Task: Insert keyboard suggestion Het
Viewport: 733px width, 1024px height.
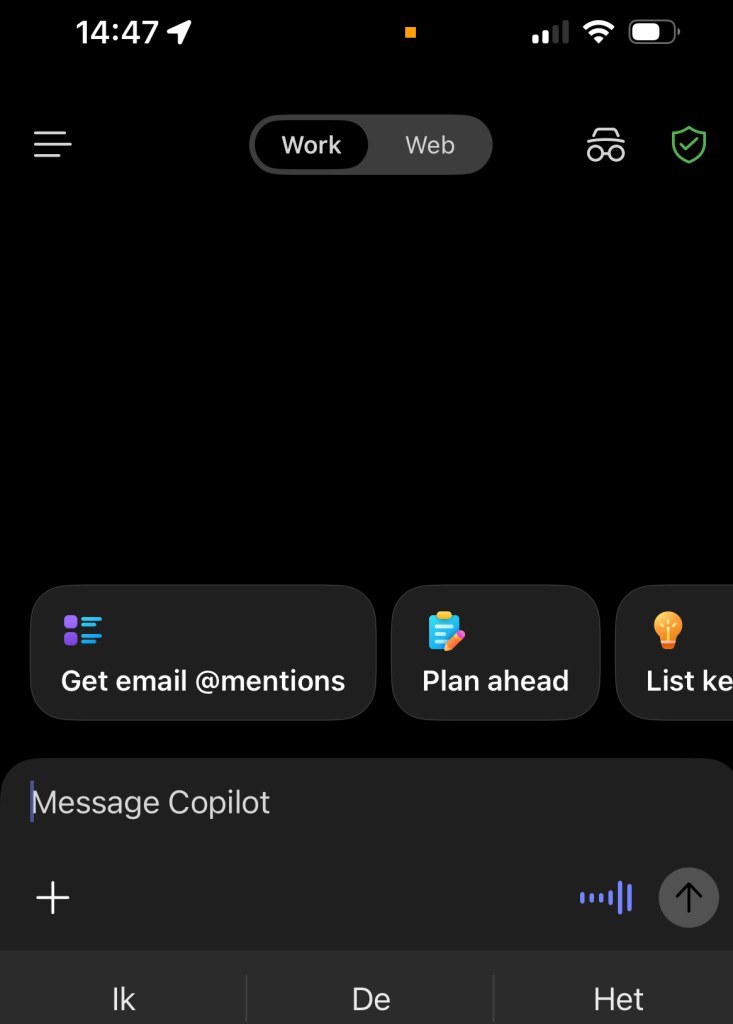Action: pos(618,998)
